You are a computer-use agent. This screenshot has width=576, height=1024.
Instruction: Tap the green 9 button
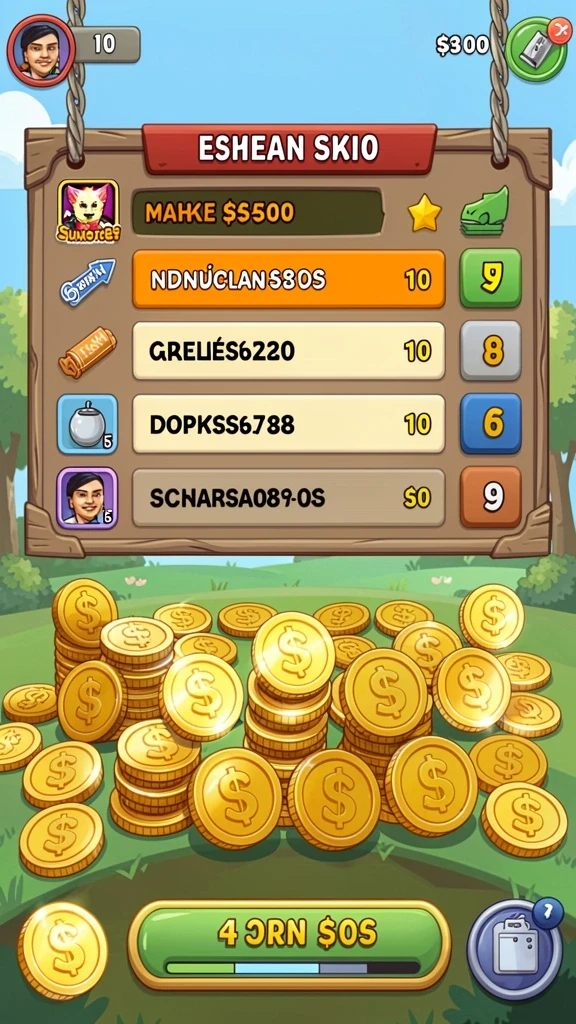pos(490,278)
